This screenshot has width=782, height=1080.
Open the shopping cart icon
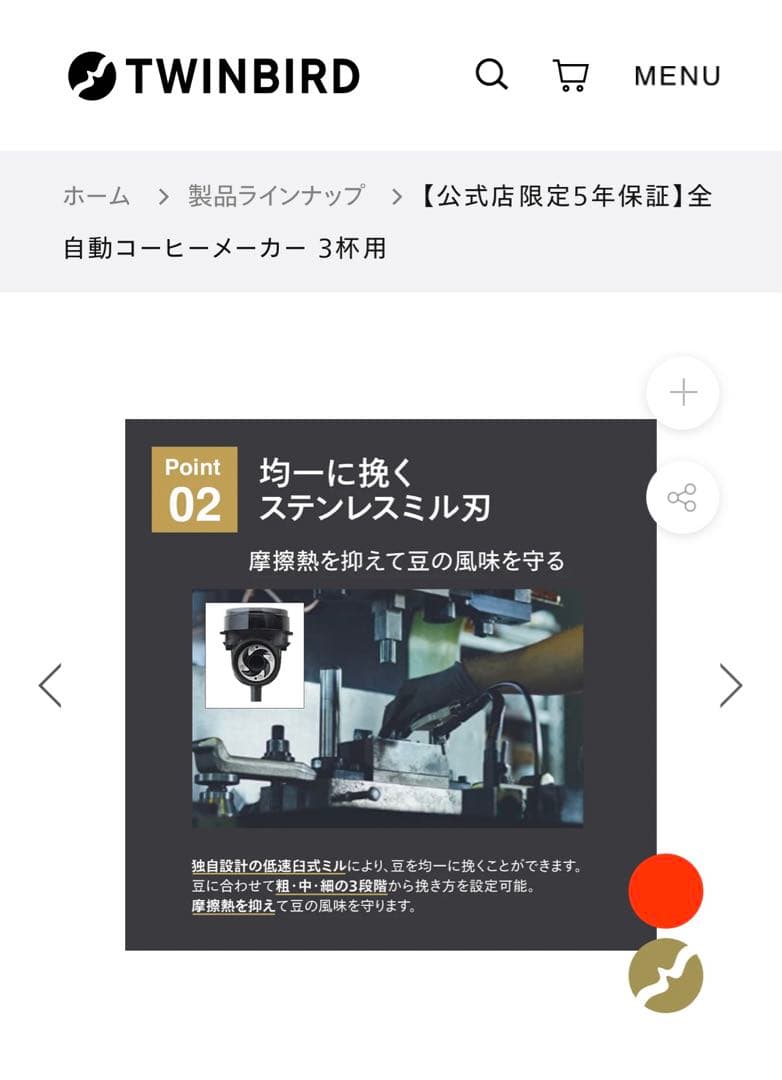[569, 74]
